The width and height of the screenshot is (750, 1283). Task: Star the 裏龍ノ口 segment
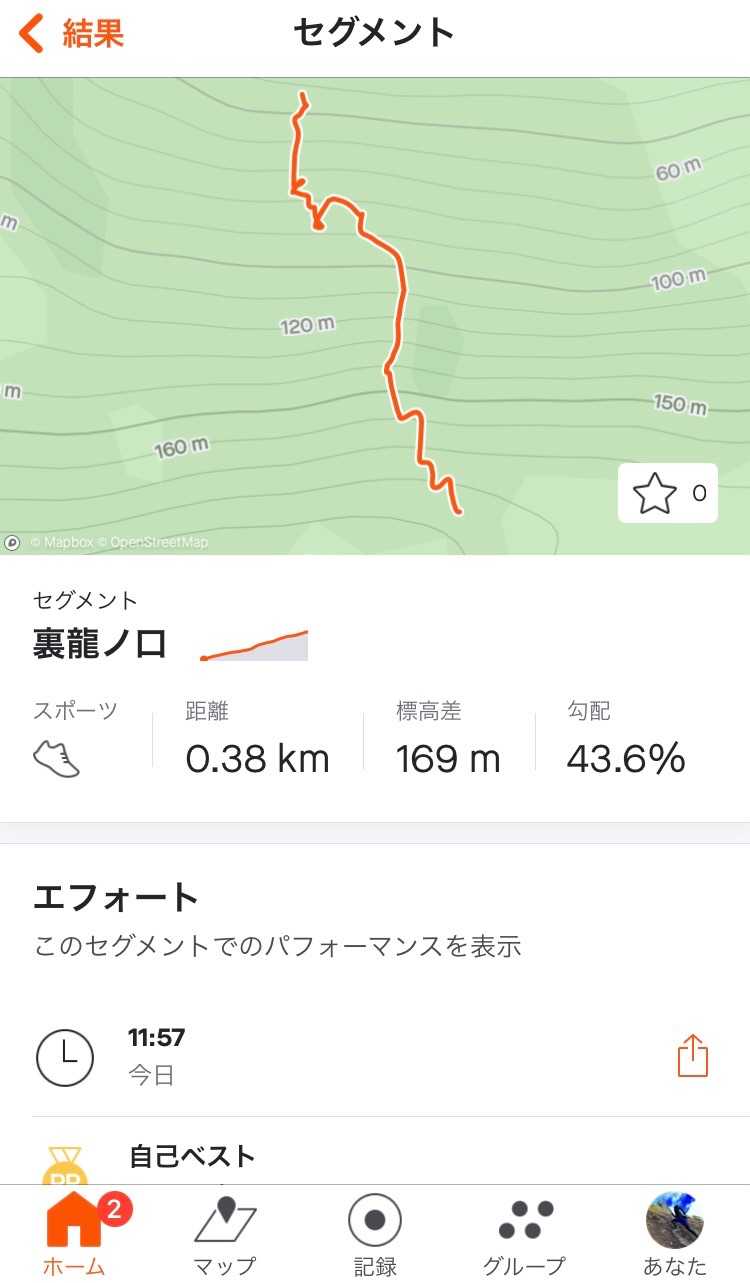tap(667, 493)
